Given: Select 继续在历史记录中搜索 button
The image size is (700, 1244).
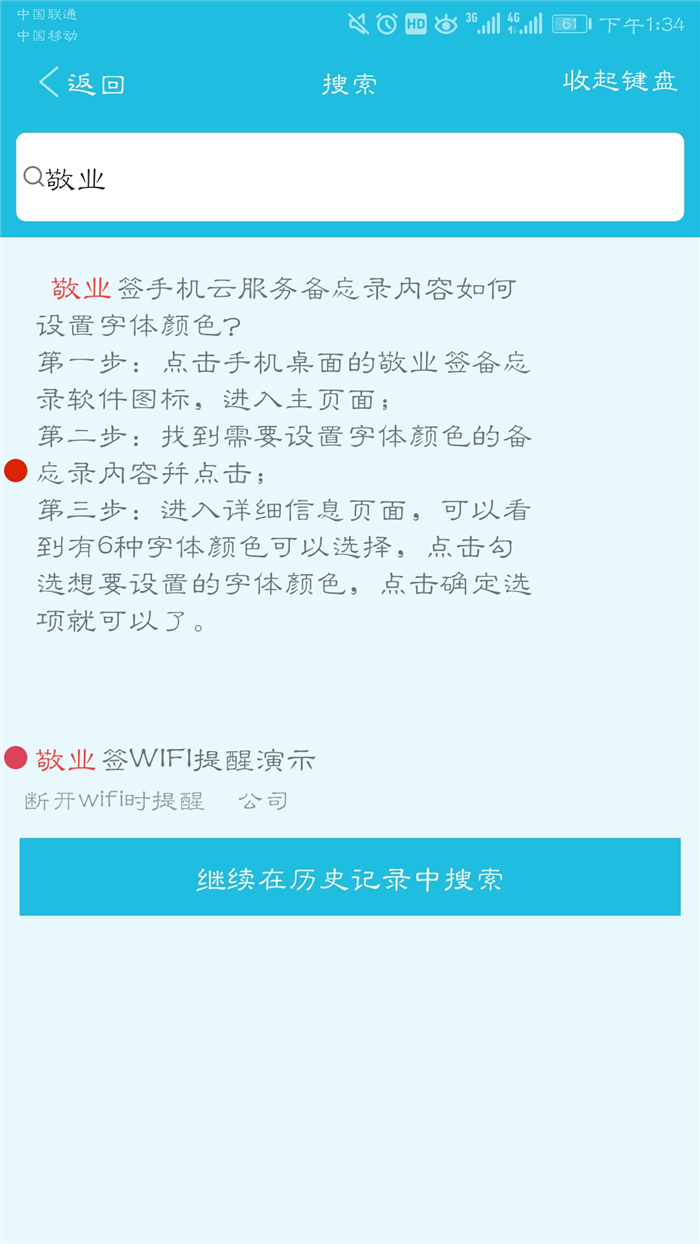Looking at the screenshot, I should [350, 877].
